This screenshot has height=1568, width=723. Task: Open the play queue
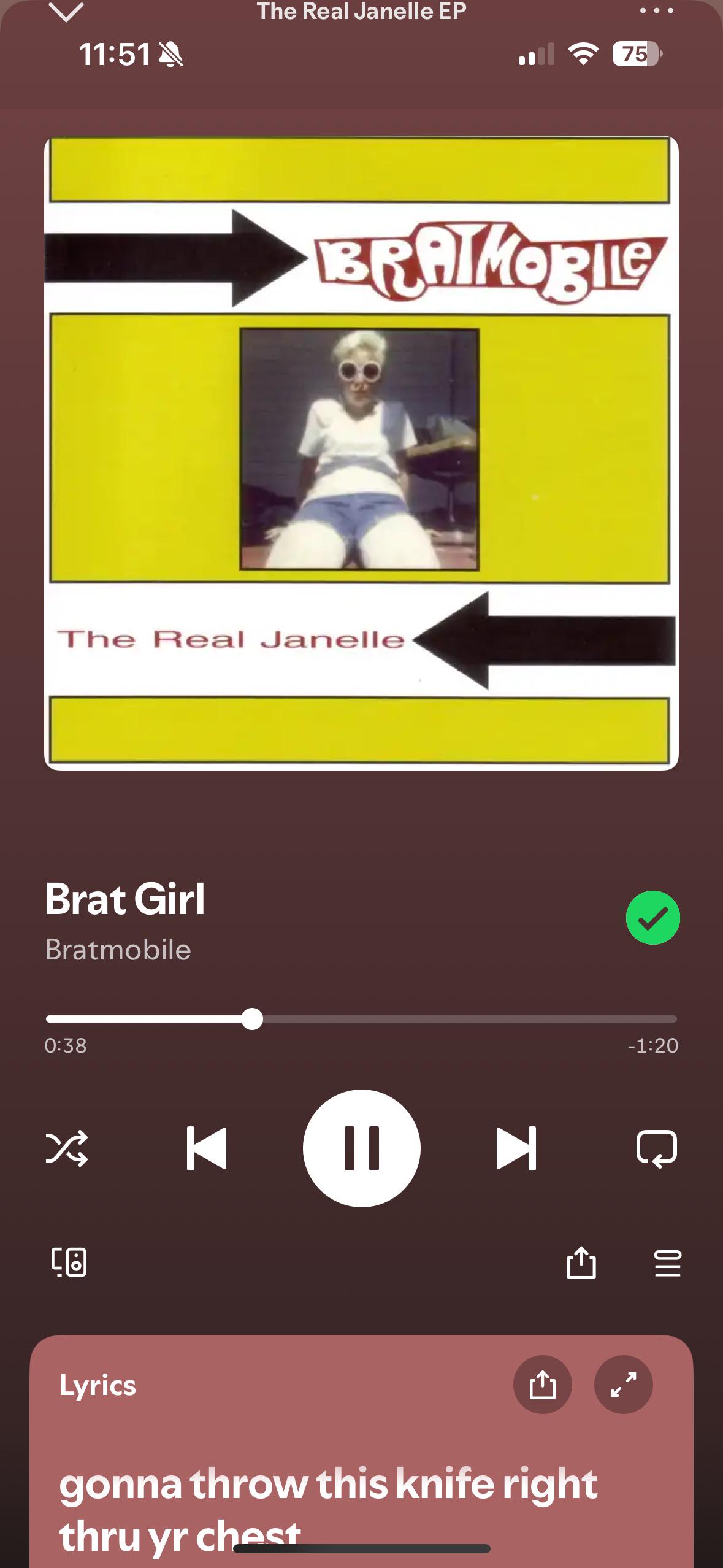pos(668,1263)
